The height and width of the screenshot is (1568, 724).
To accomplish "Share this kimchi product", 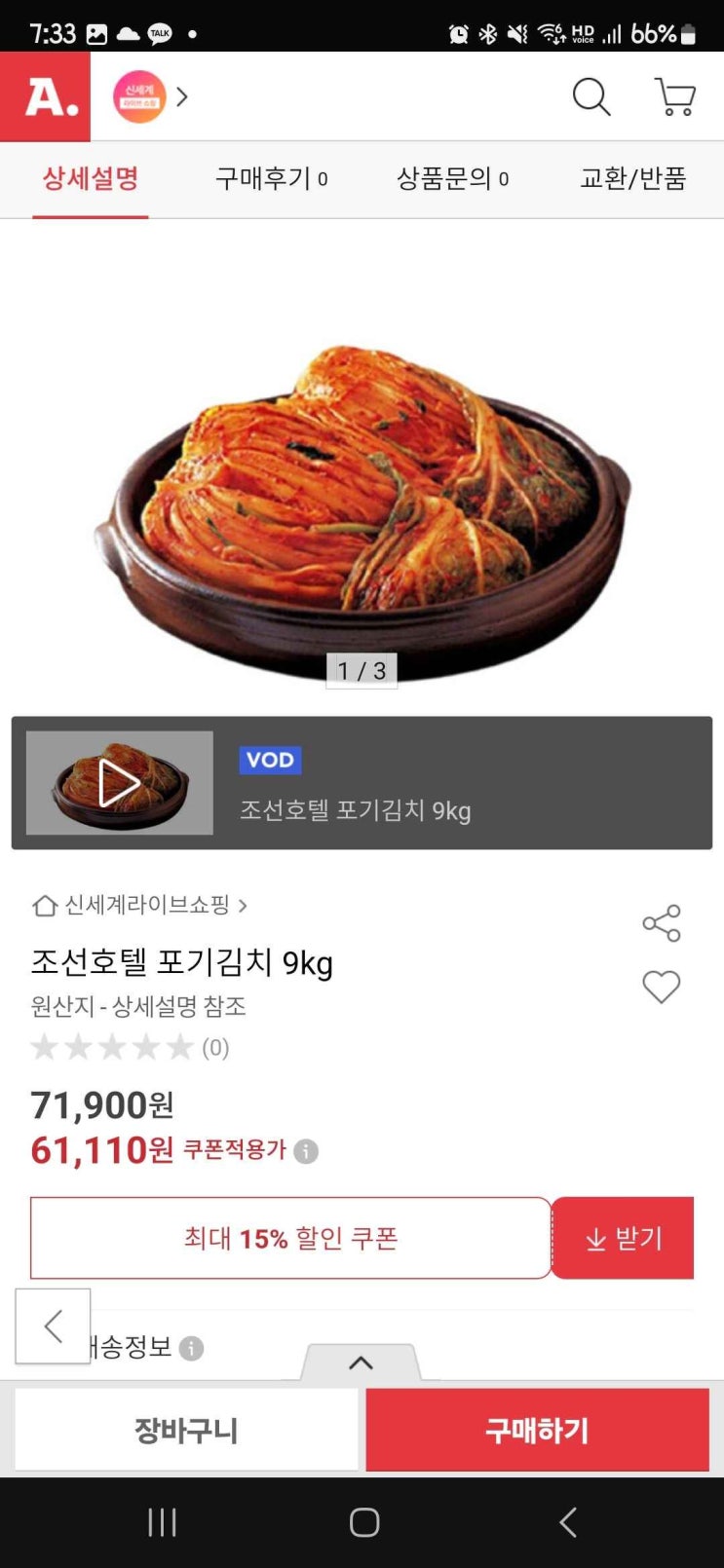I will (662, 923).
